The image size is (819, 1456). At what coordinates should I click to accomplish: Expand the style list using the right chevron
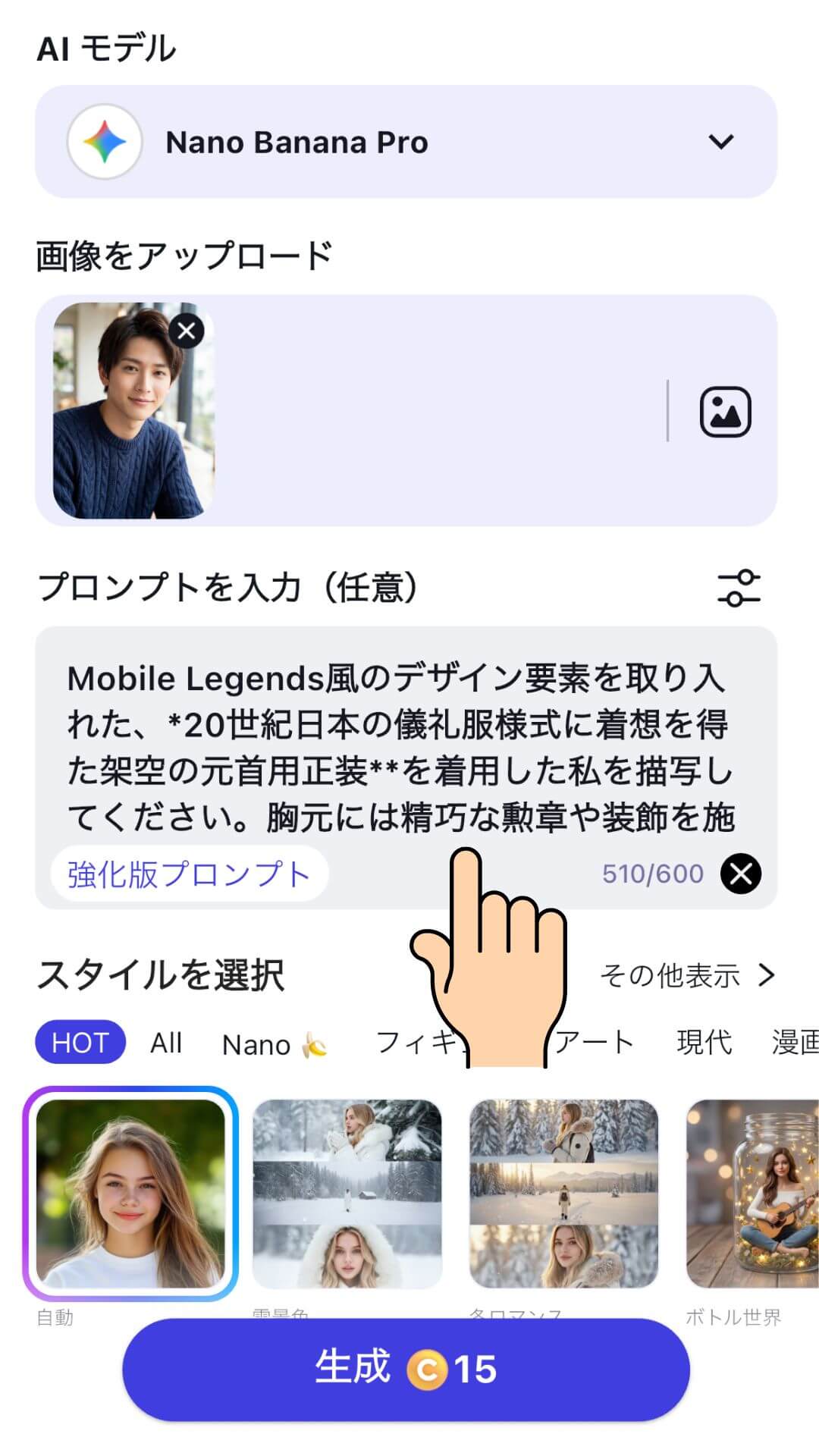[768, 977]
